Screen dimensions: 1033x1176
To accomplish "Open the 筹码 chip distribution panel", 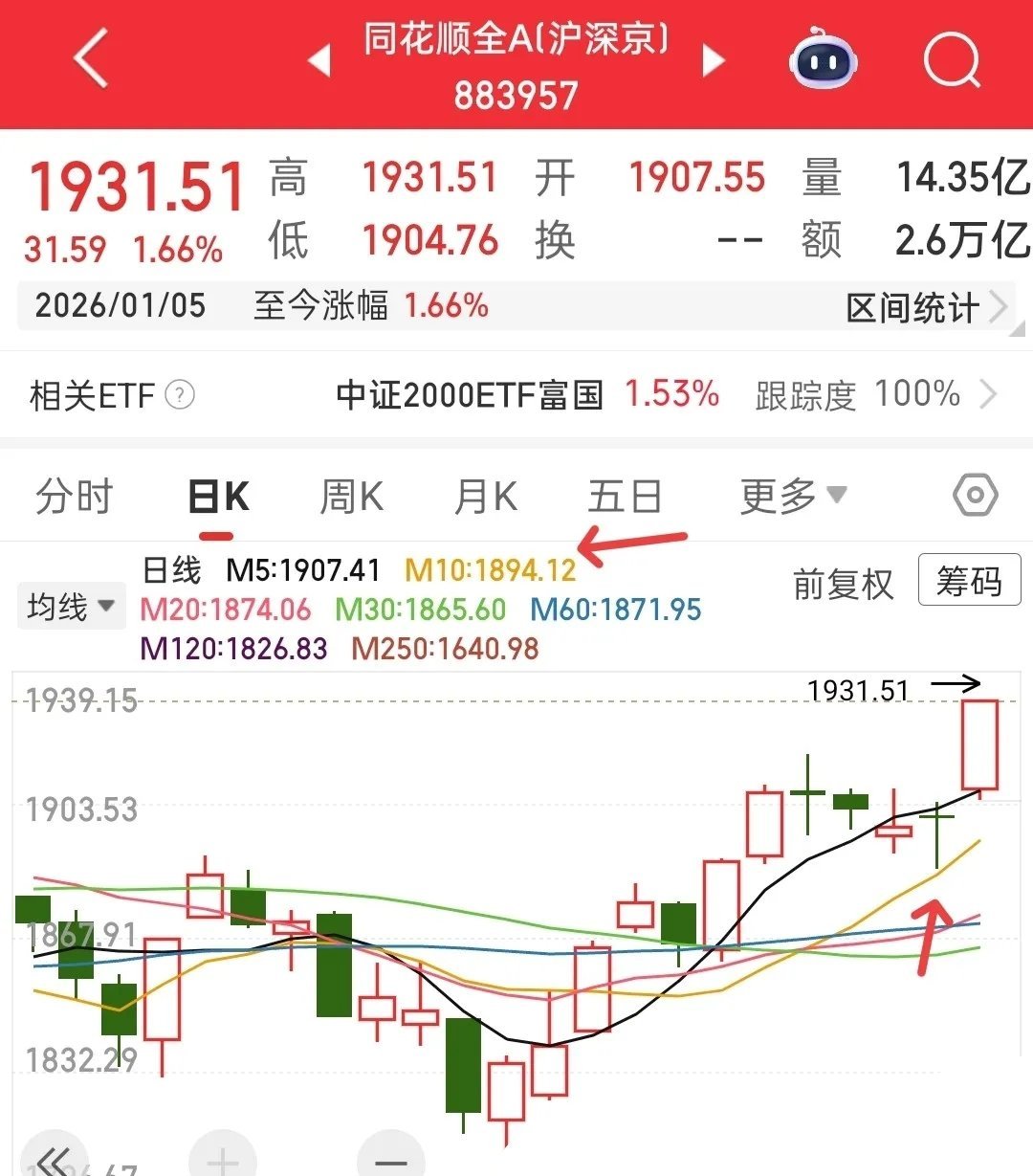I will 969,581.
